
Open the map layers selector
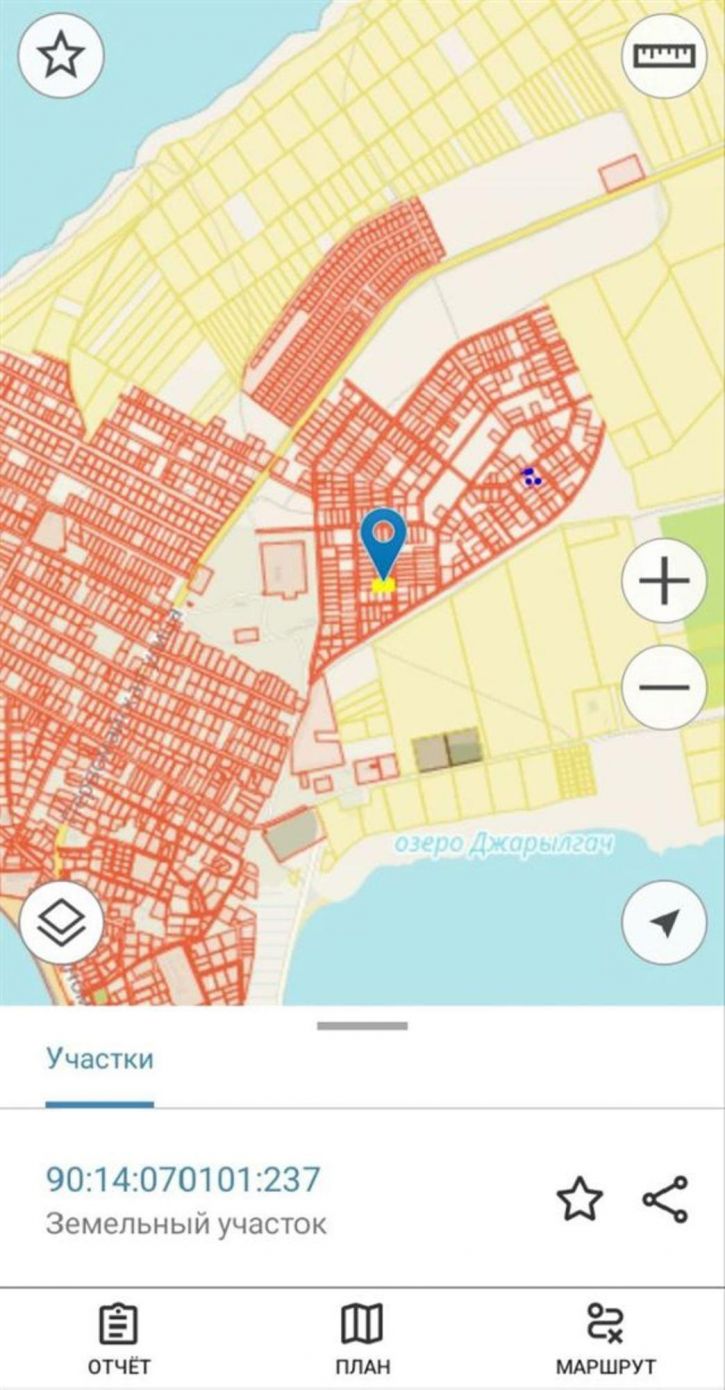pos(59,922)
